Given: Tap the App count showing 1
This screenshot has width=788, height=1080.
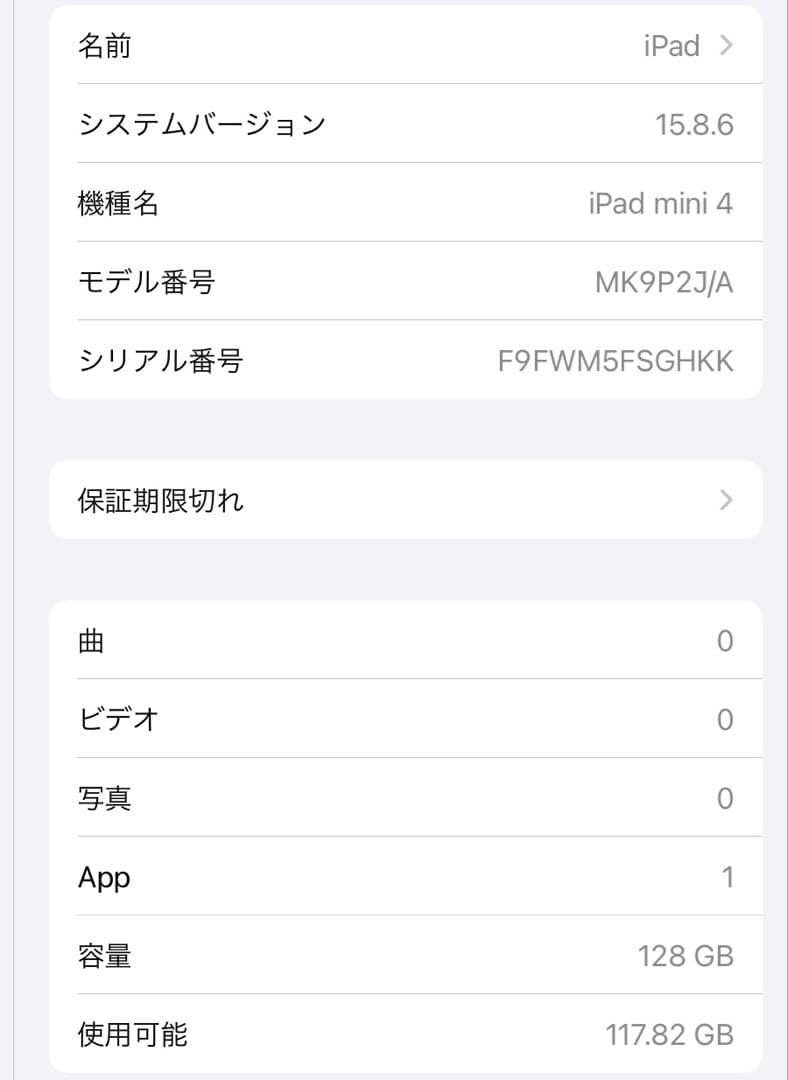Looking at the screenshot, I should pos(728,877).
